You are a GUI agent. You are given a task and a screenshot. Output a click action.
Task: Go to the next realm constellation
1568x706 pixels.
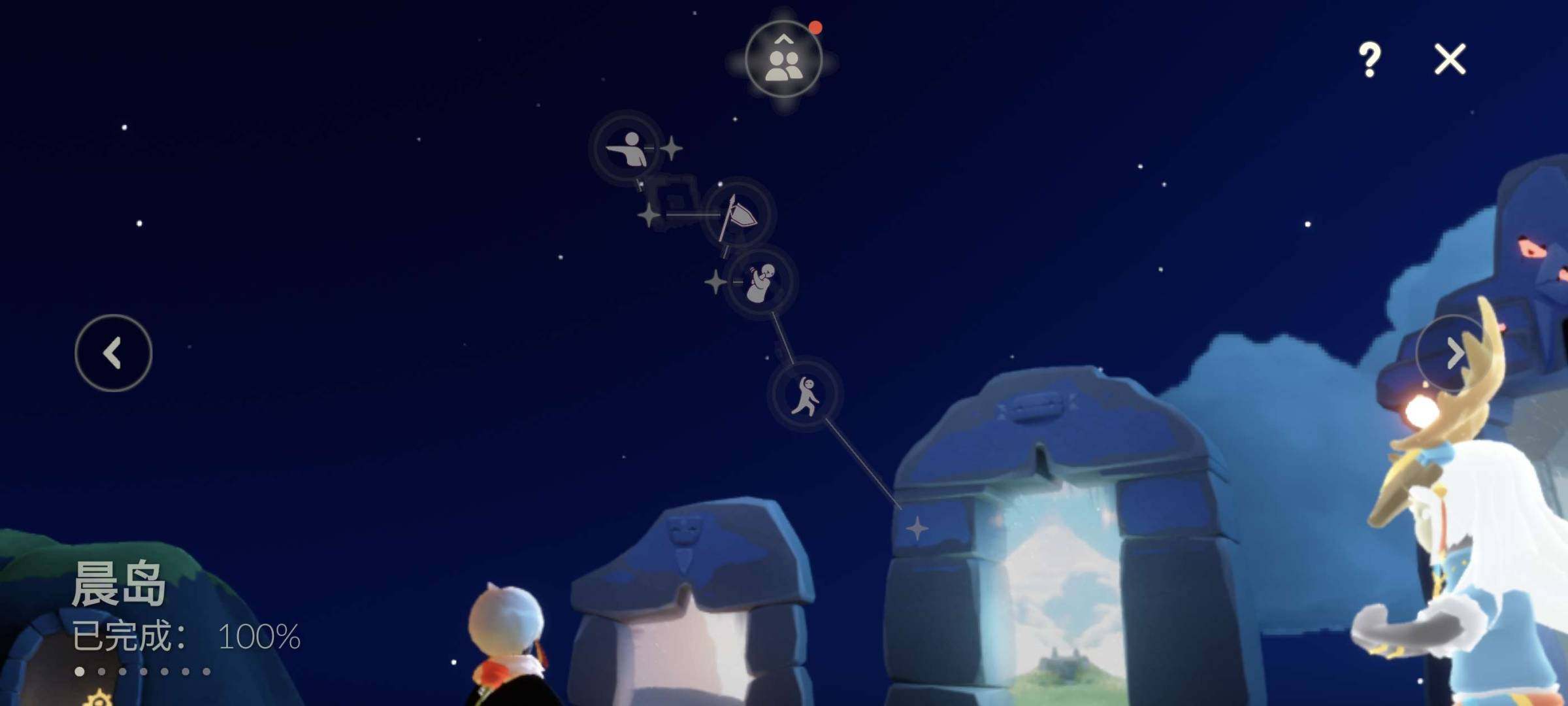(1454, 353)
